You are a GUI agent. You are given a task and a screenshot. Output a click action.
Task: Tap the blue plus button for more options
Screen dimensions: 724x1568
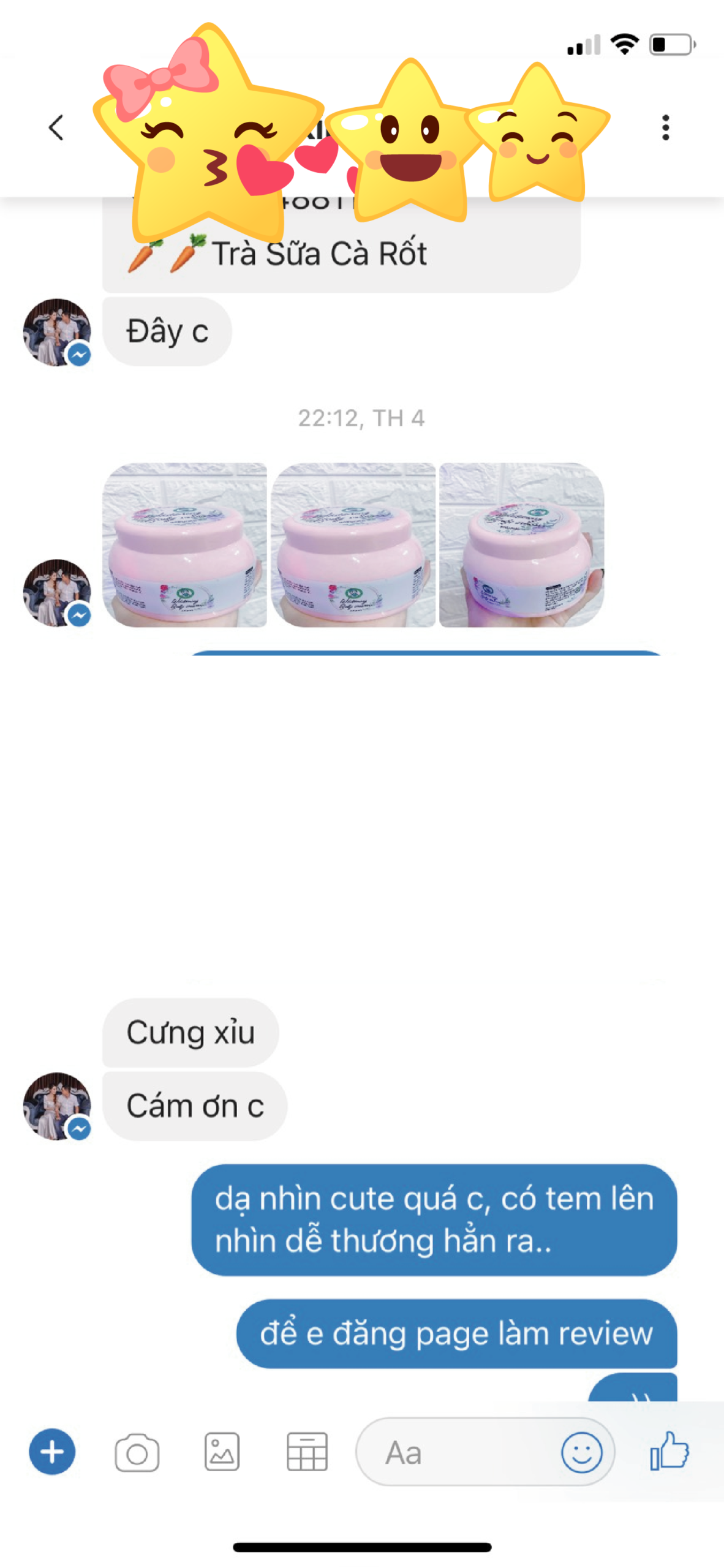click(52, 1452)
